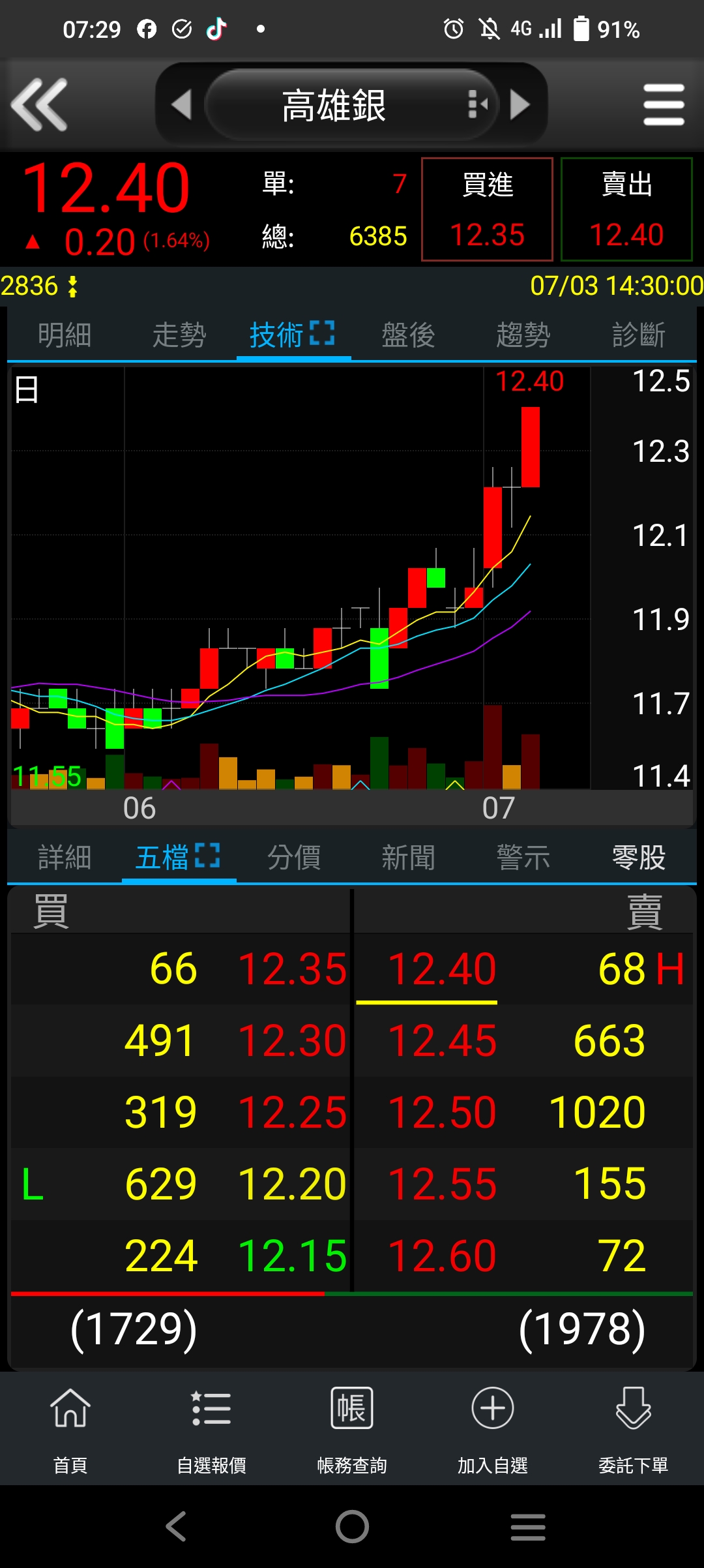Screen dimensions: 704x1568
Task: Tap 賣出 to sell at 12.40
Action: click(x=626, y=209)
